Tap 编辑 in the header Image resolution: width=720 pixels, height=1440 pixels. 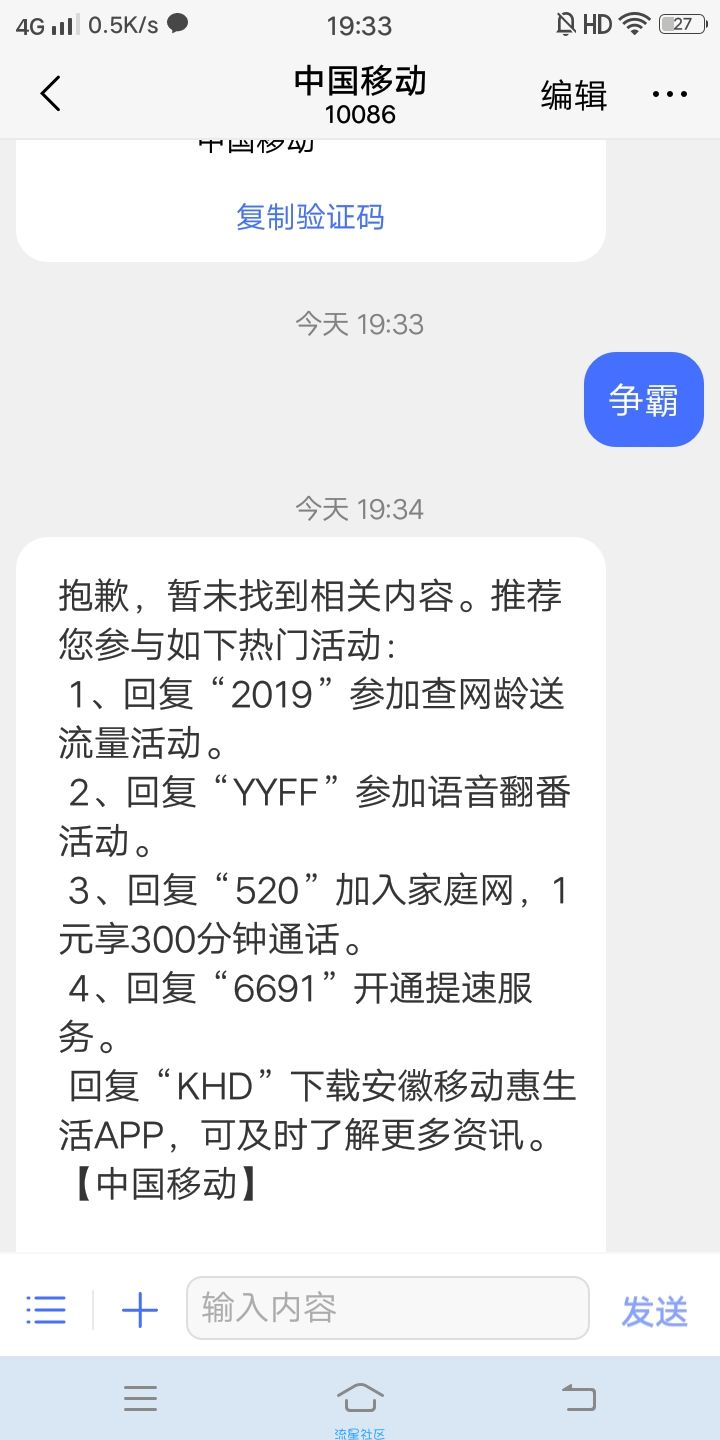pyautogui.click(x=574, y=94)
